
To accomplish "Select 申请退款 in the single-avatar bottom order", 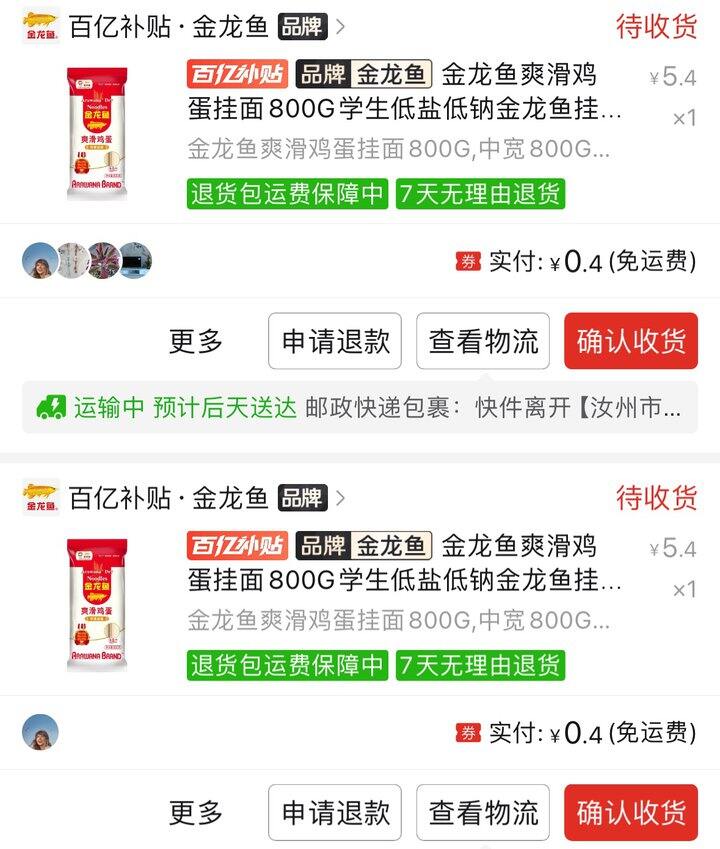I will [x=335, y=812].
